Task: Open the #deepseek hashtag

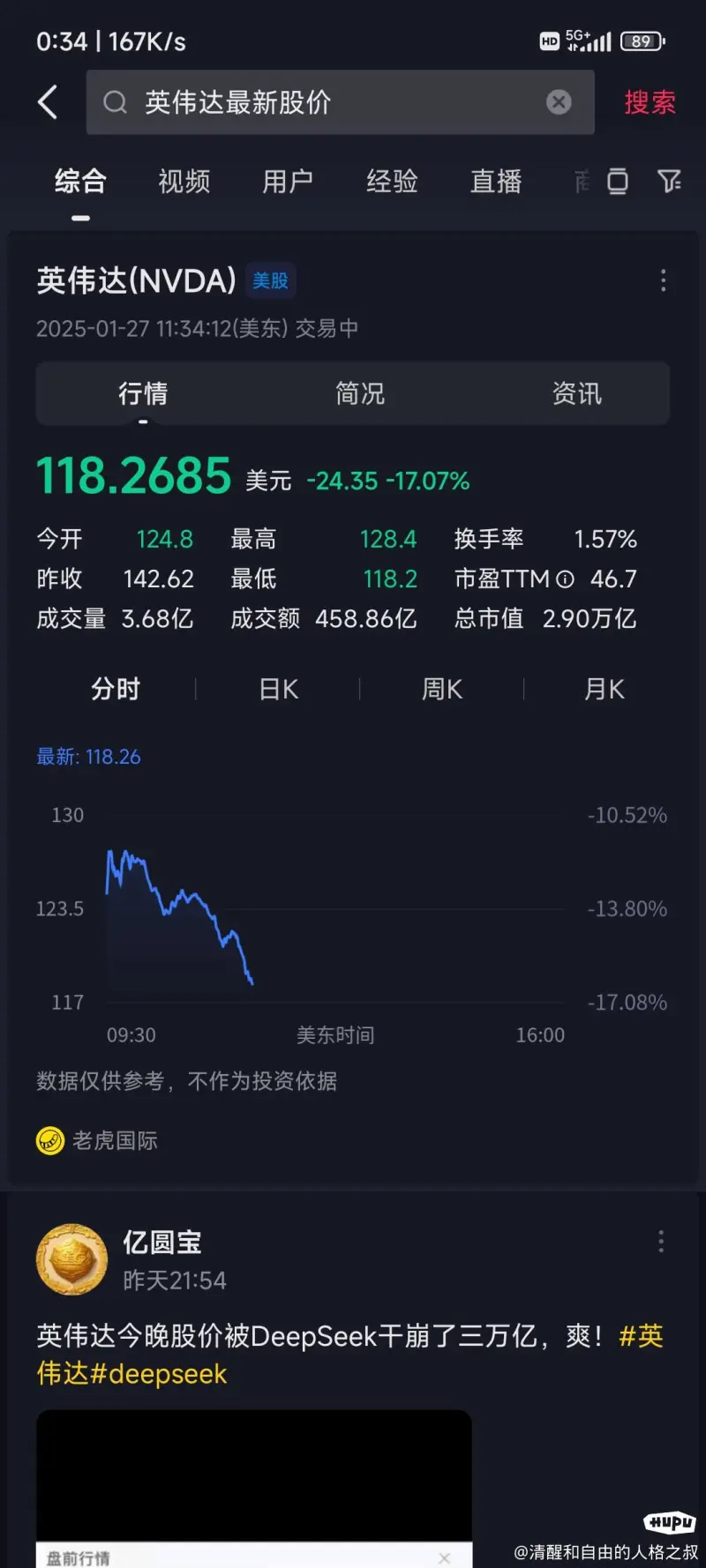Action: pyautogui.click(x=159, y=1374)
